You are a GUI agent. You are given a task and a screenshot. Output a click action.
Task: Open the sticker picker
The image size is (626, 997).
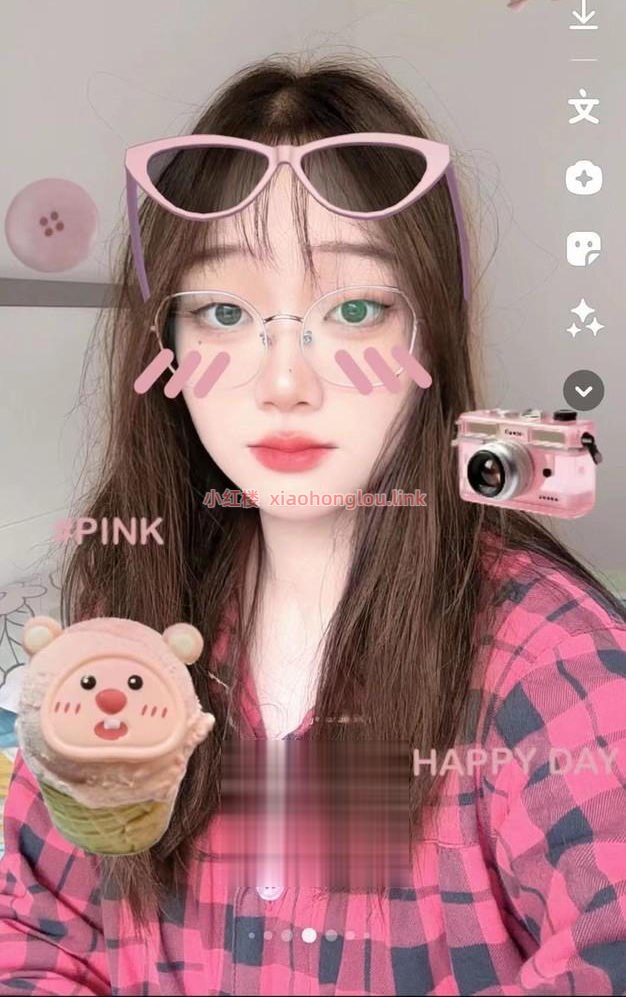(583, 248)
